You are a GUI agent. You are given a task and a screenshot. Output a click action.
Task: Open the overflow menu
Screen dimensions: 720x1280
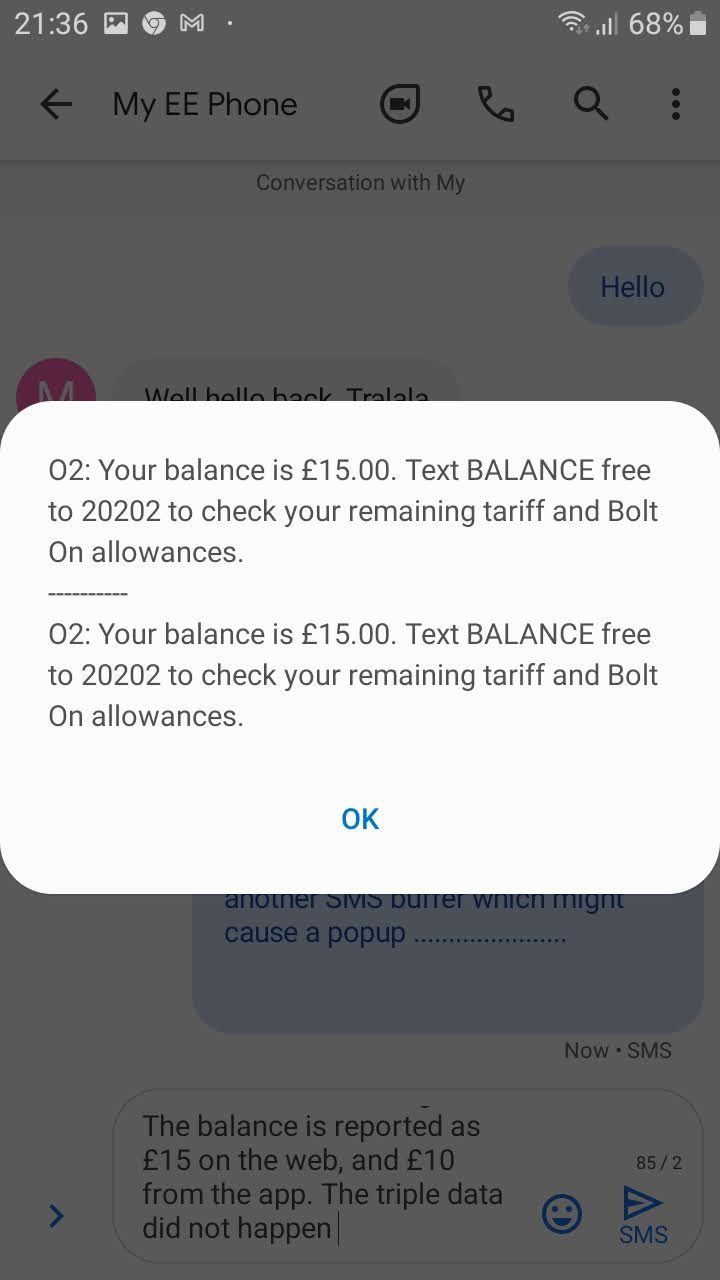676,104
